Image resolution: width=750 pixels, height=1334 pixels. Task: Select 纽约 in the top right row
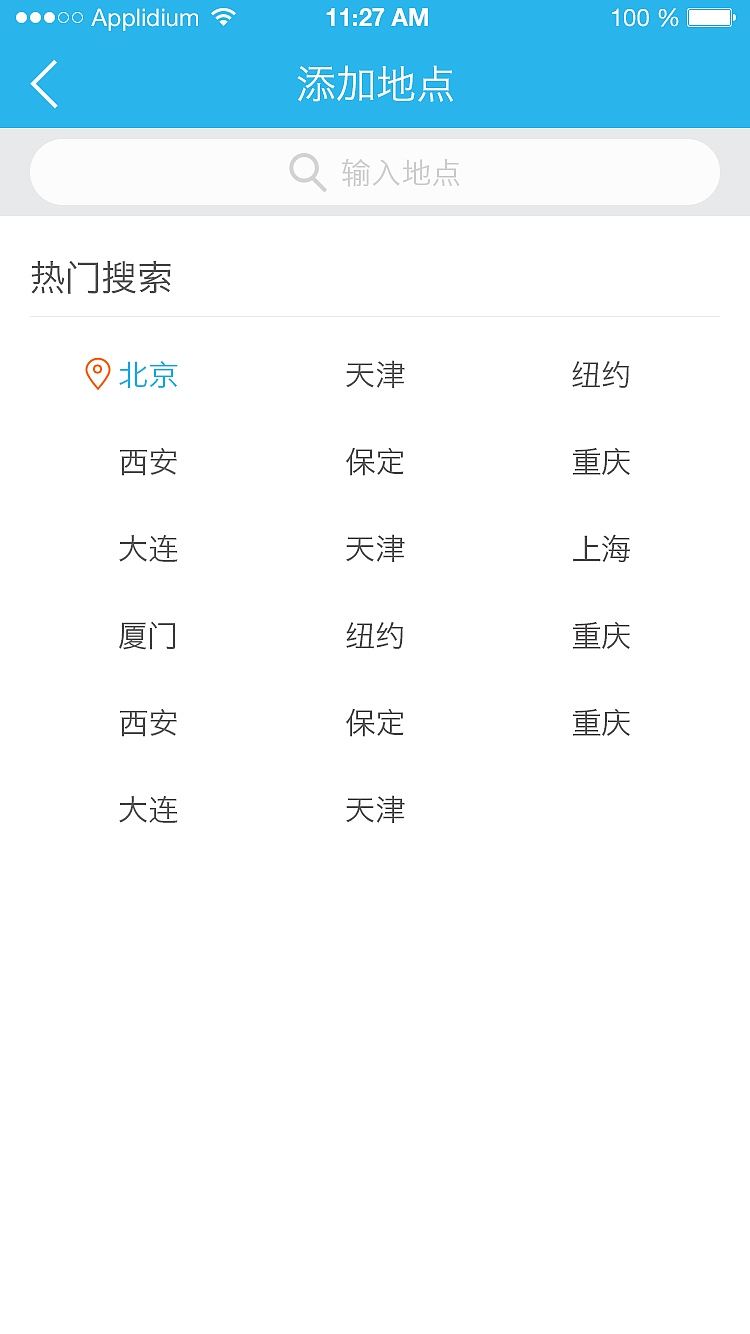601,375
